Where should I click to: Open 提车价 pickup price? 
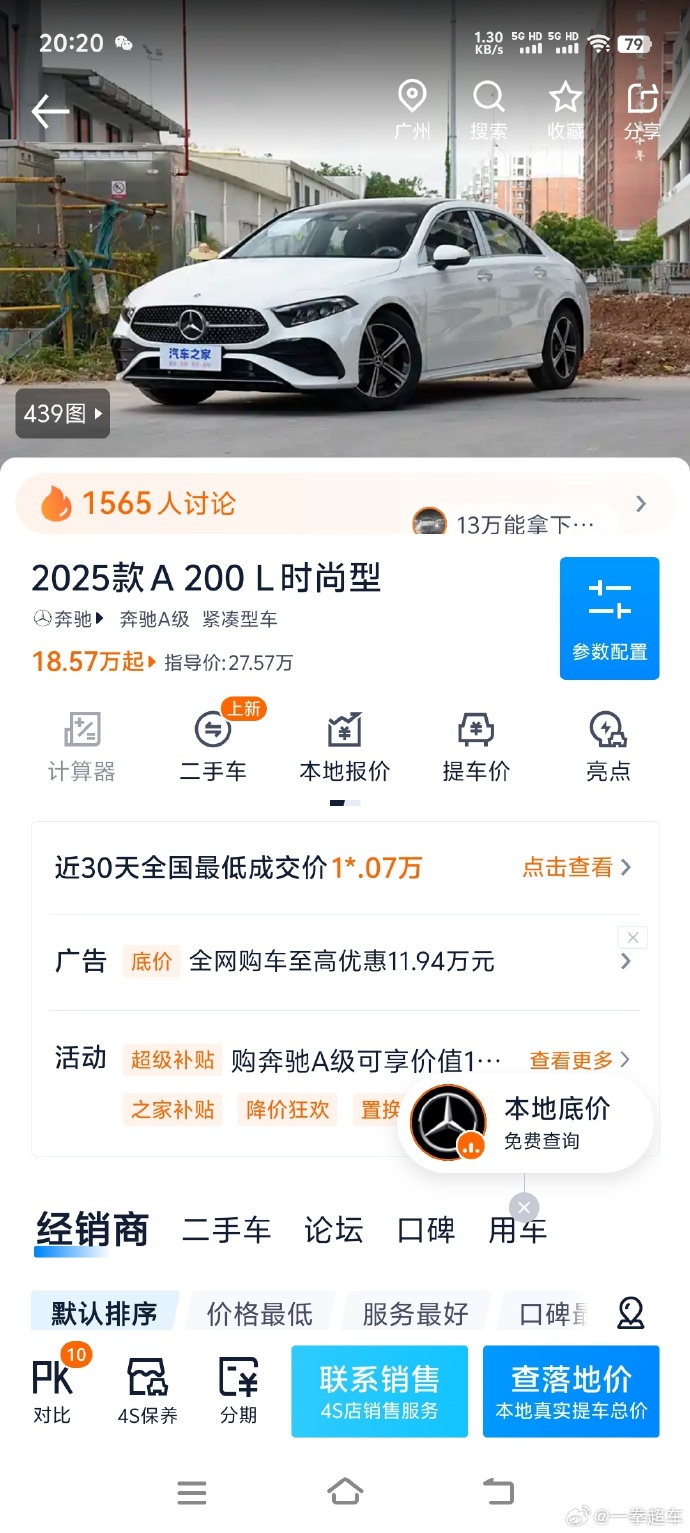pyautogui.click(x=476, y=746)
